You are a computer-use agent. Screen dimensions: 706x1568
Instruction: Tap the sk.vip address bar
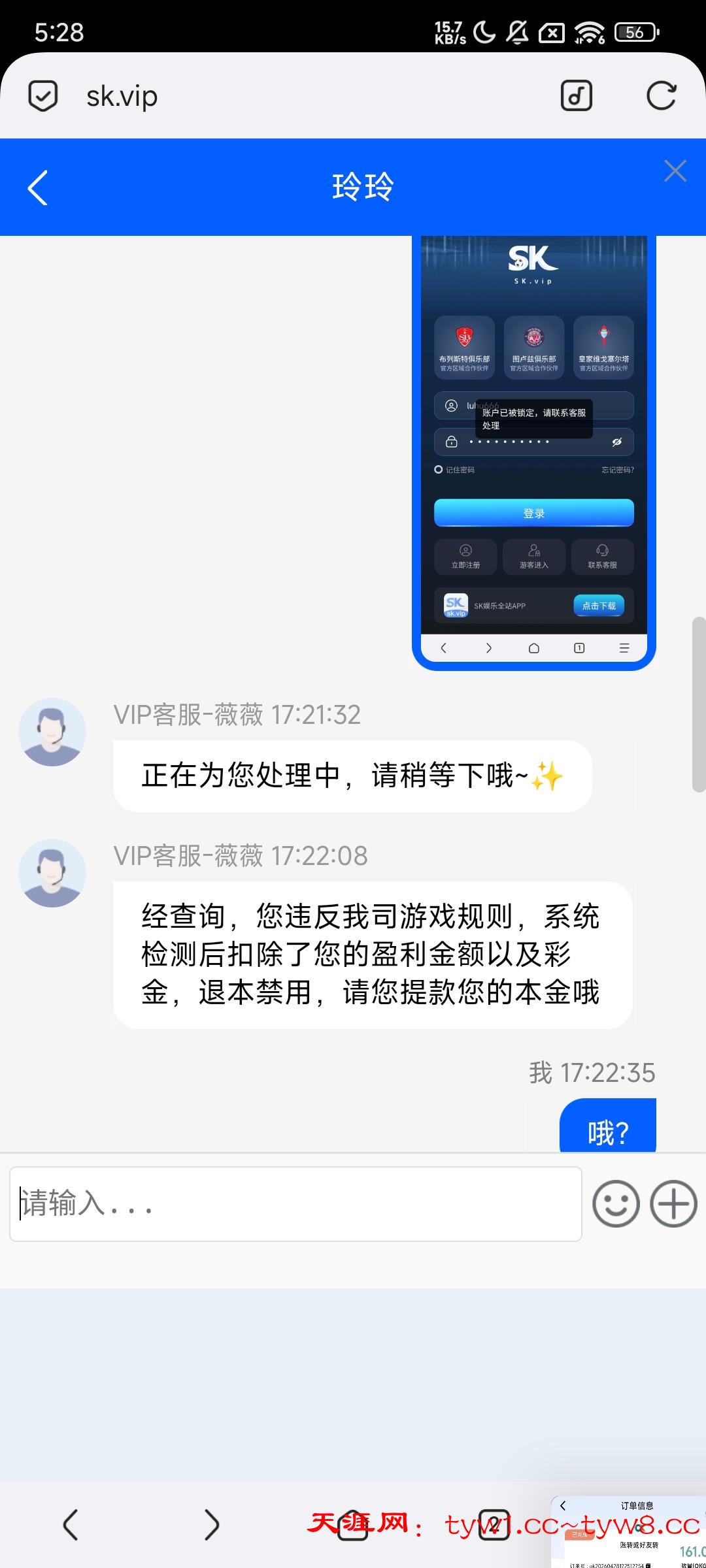coord(294,96)
